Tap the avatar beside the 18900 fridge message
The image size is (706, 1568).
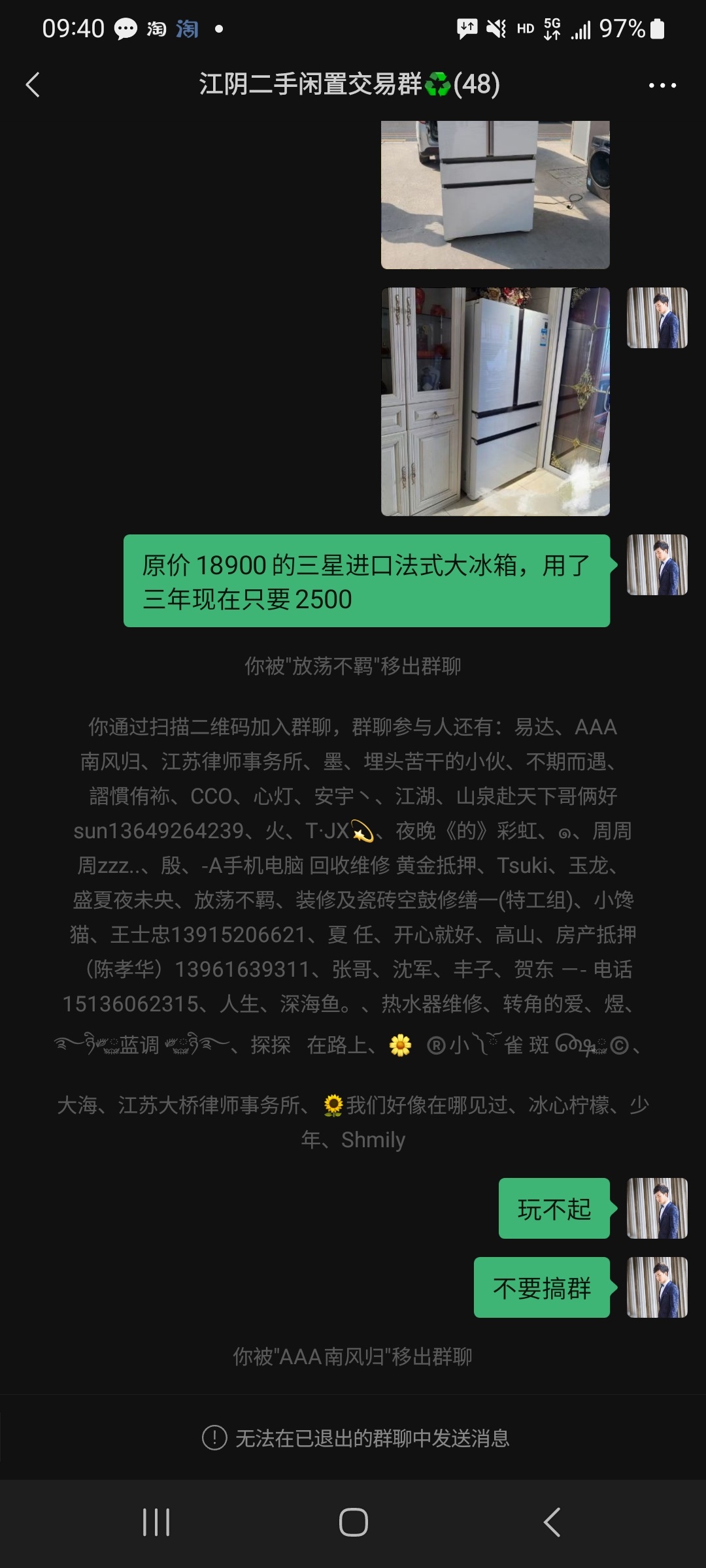(x=656, y=564)
